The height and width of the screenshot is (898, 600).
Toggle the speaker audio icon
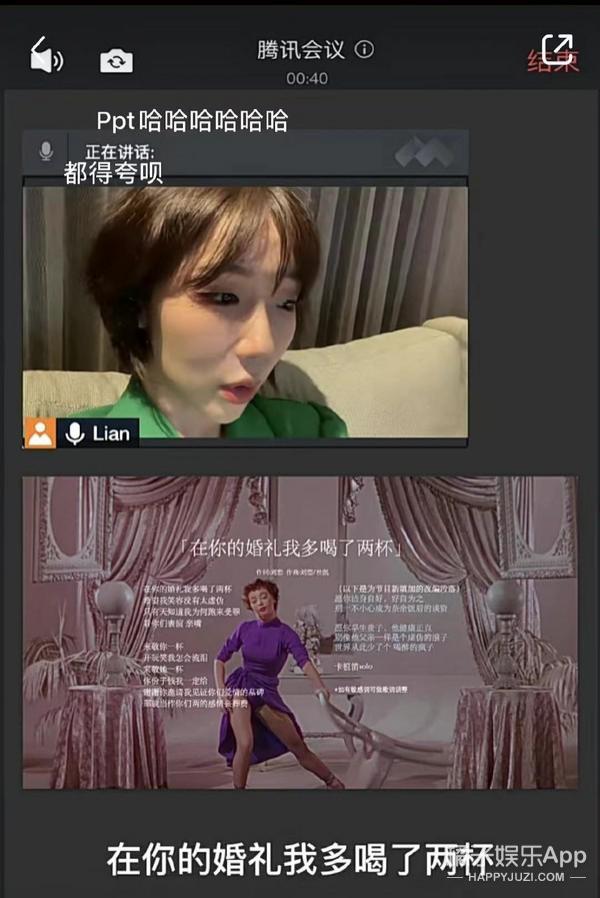[x=45, y=58]
